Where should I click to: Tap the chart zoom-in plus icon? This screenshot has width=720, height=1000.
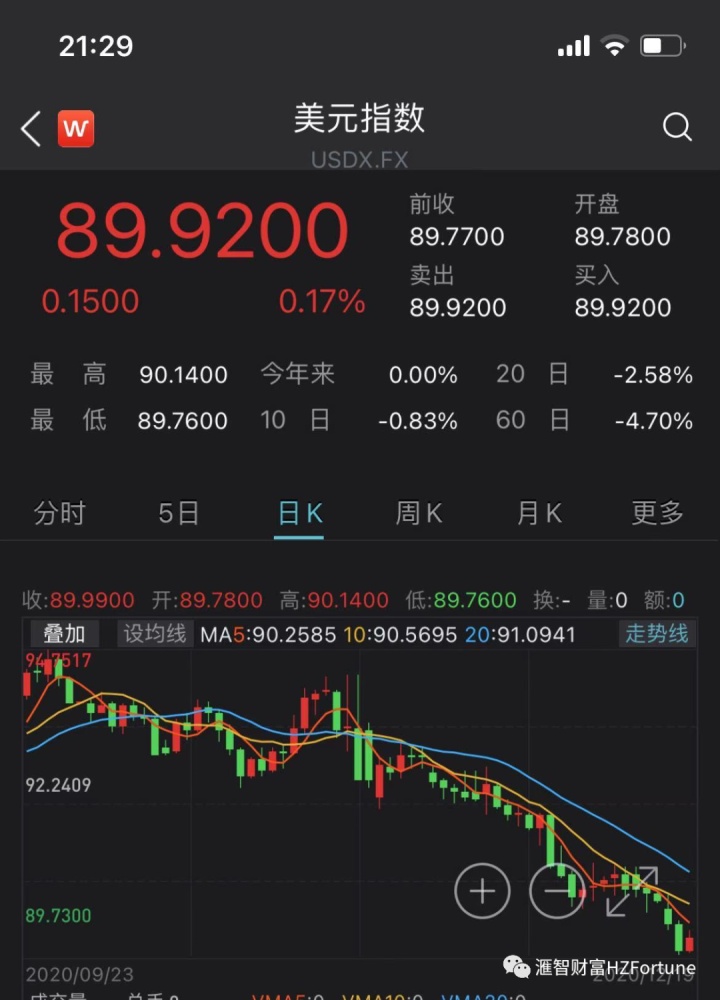click(482, 890)
